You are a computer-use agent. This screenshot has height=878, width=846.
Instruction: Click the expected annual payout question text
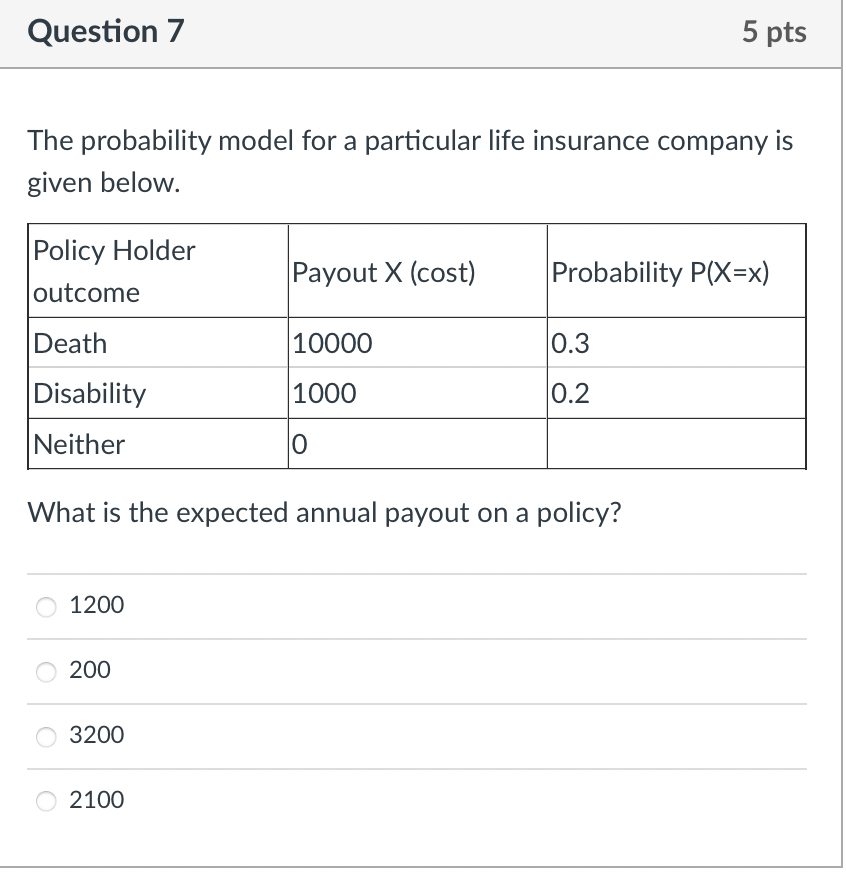(x=323, y=512)
